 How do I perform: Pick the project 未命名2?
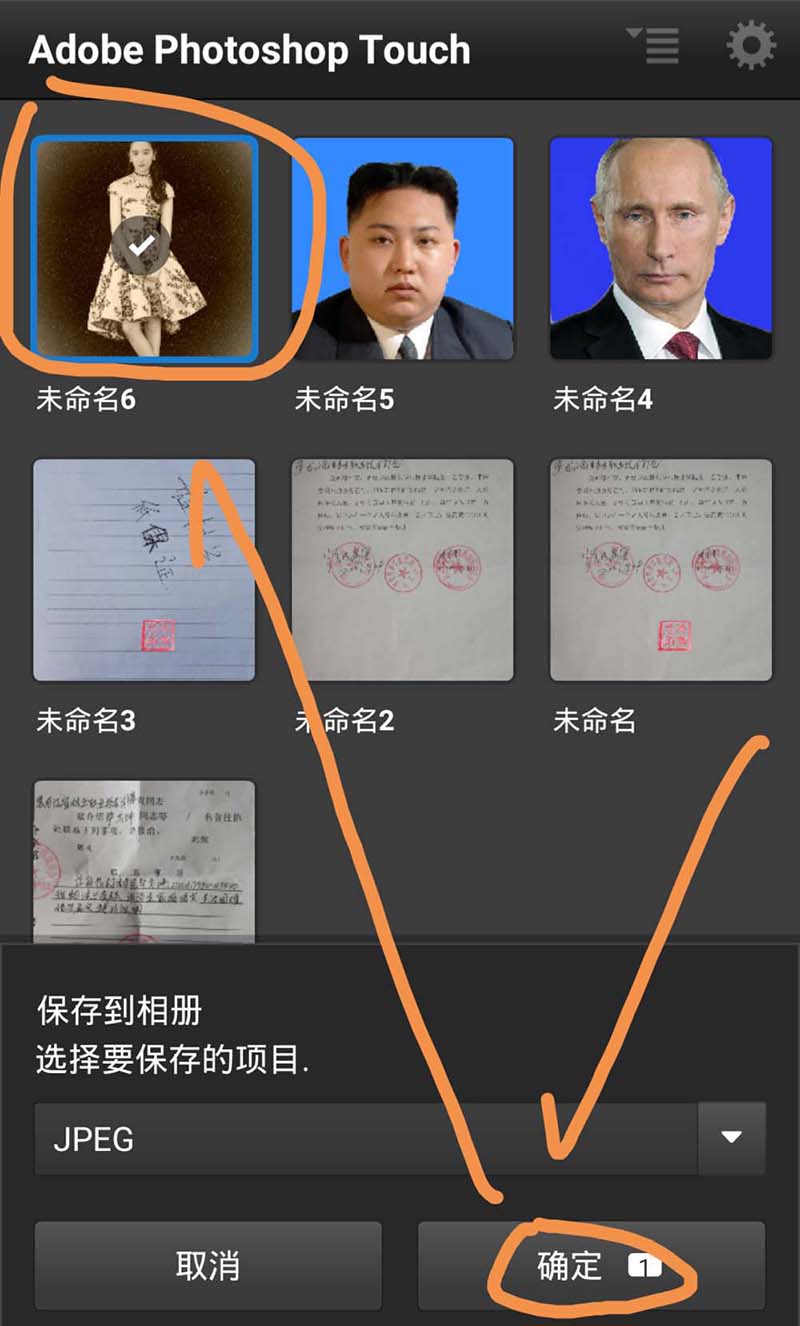[402, 569]
